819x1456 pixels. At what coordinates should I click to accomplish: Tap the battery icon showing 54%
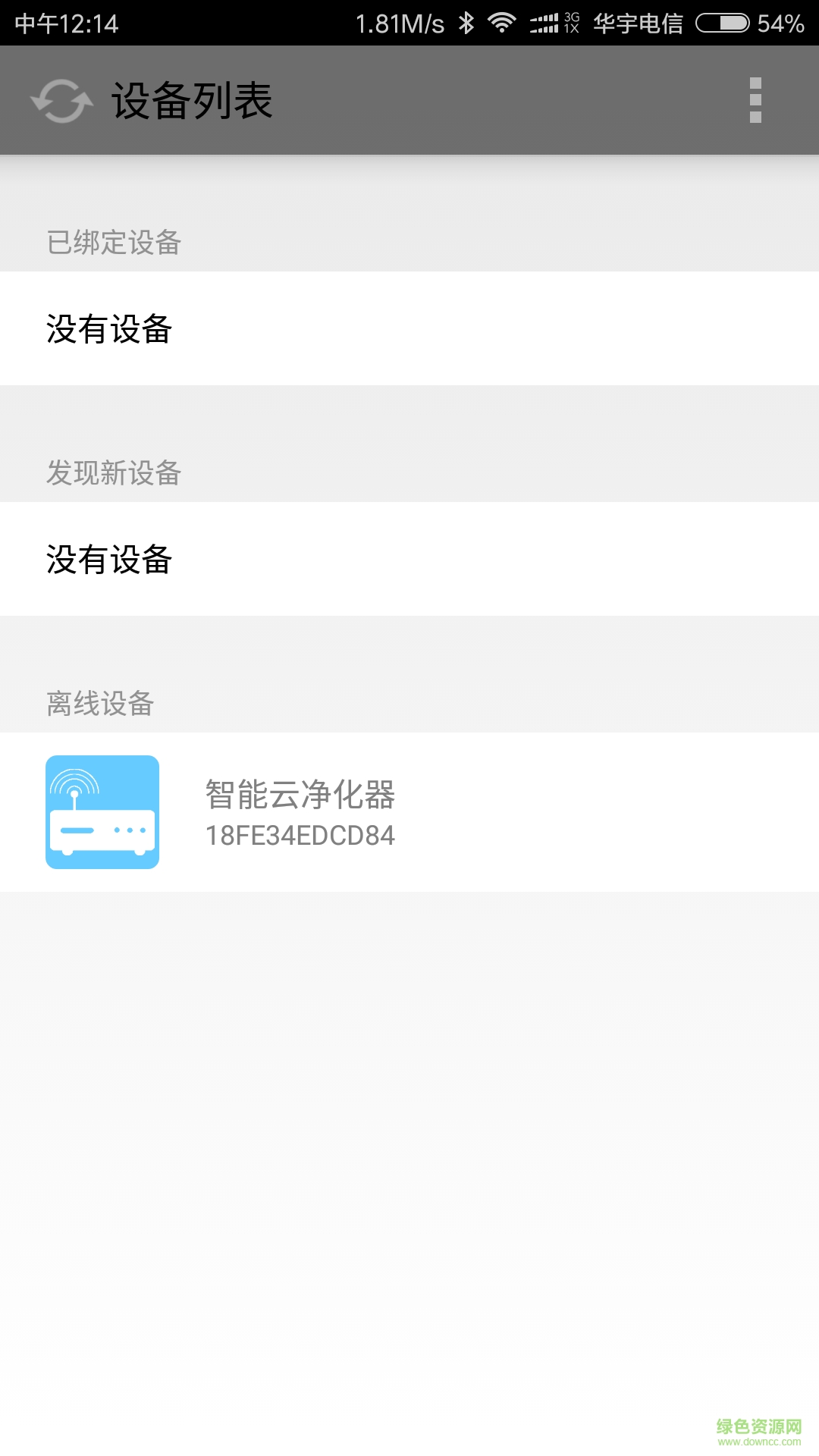(723, 22)
